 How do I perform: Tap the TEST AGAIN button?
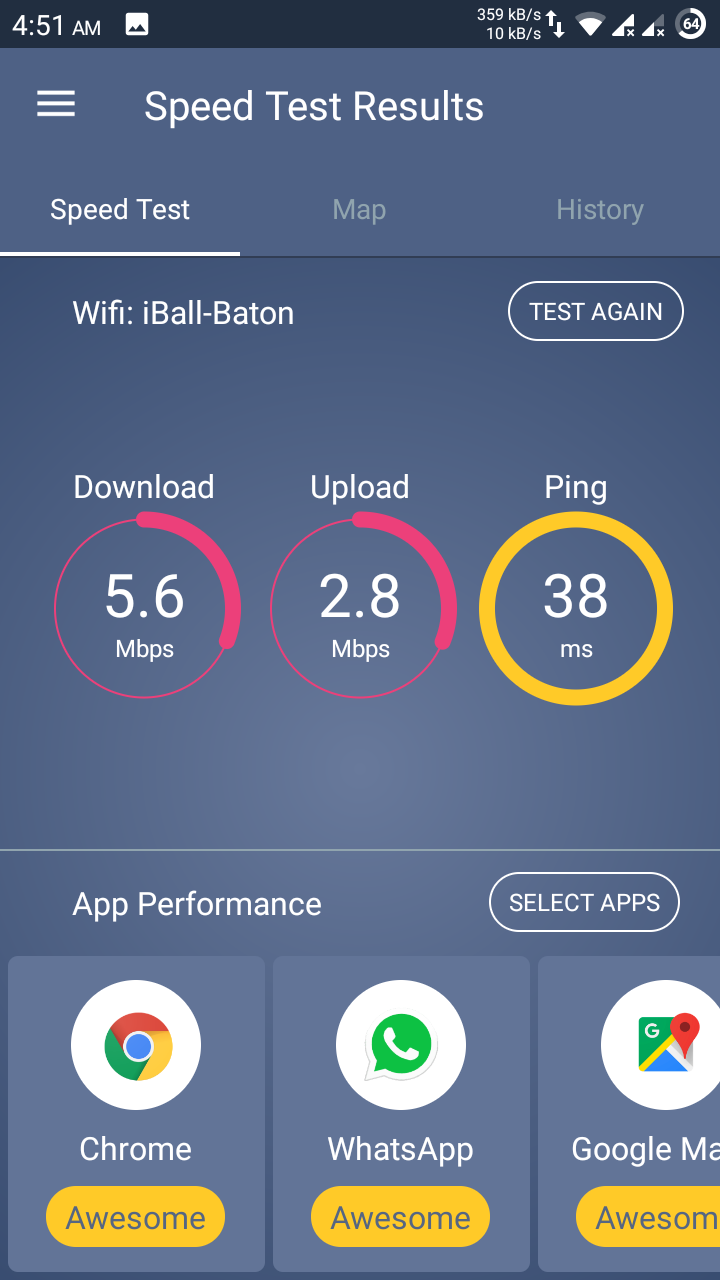tap(596, 312)
